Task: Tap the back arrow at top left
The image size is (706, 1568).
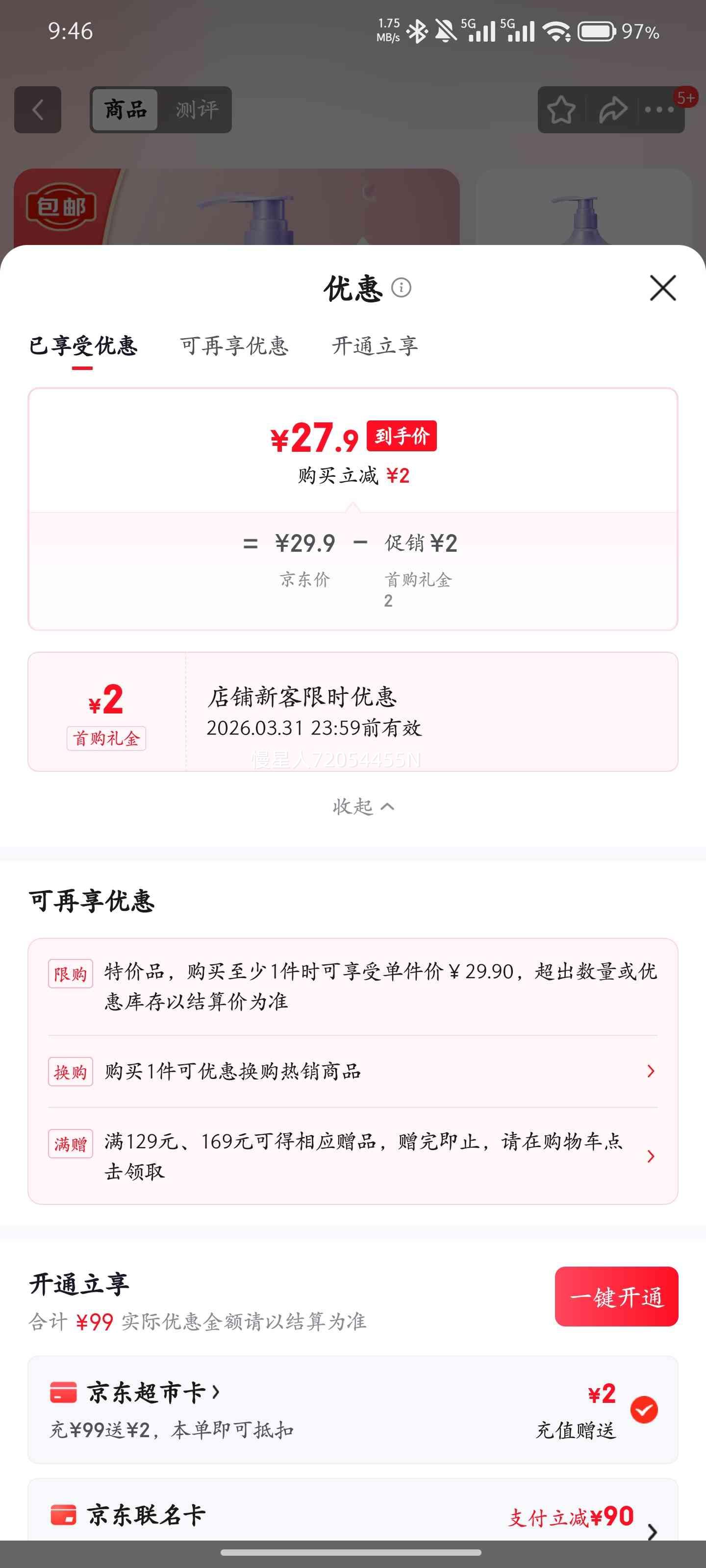Action: point(38,110)
